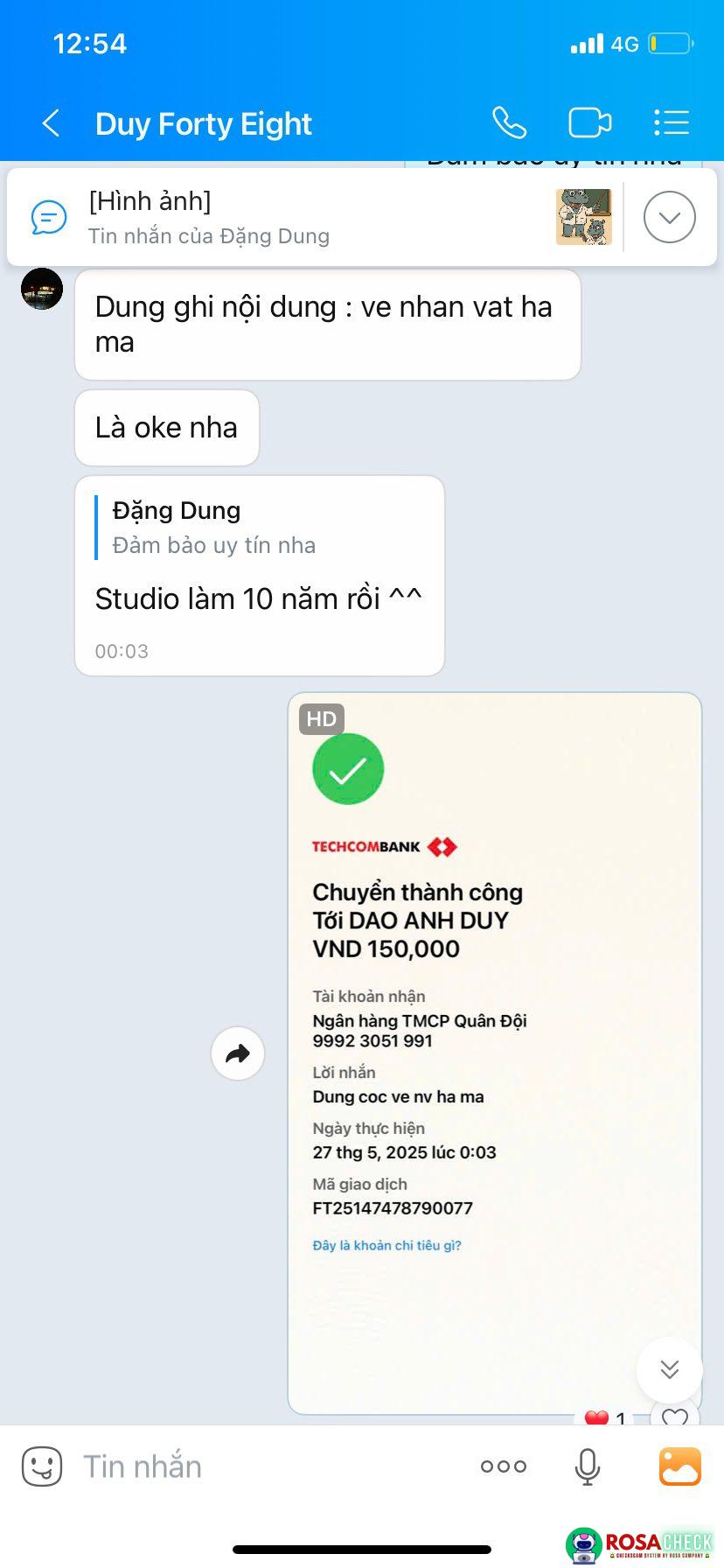724x1568 pixels.
Task: Open the sticker and emoji picker
Action: click(x=42, y=1466)
